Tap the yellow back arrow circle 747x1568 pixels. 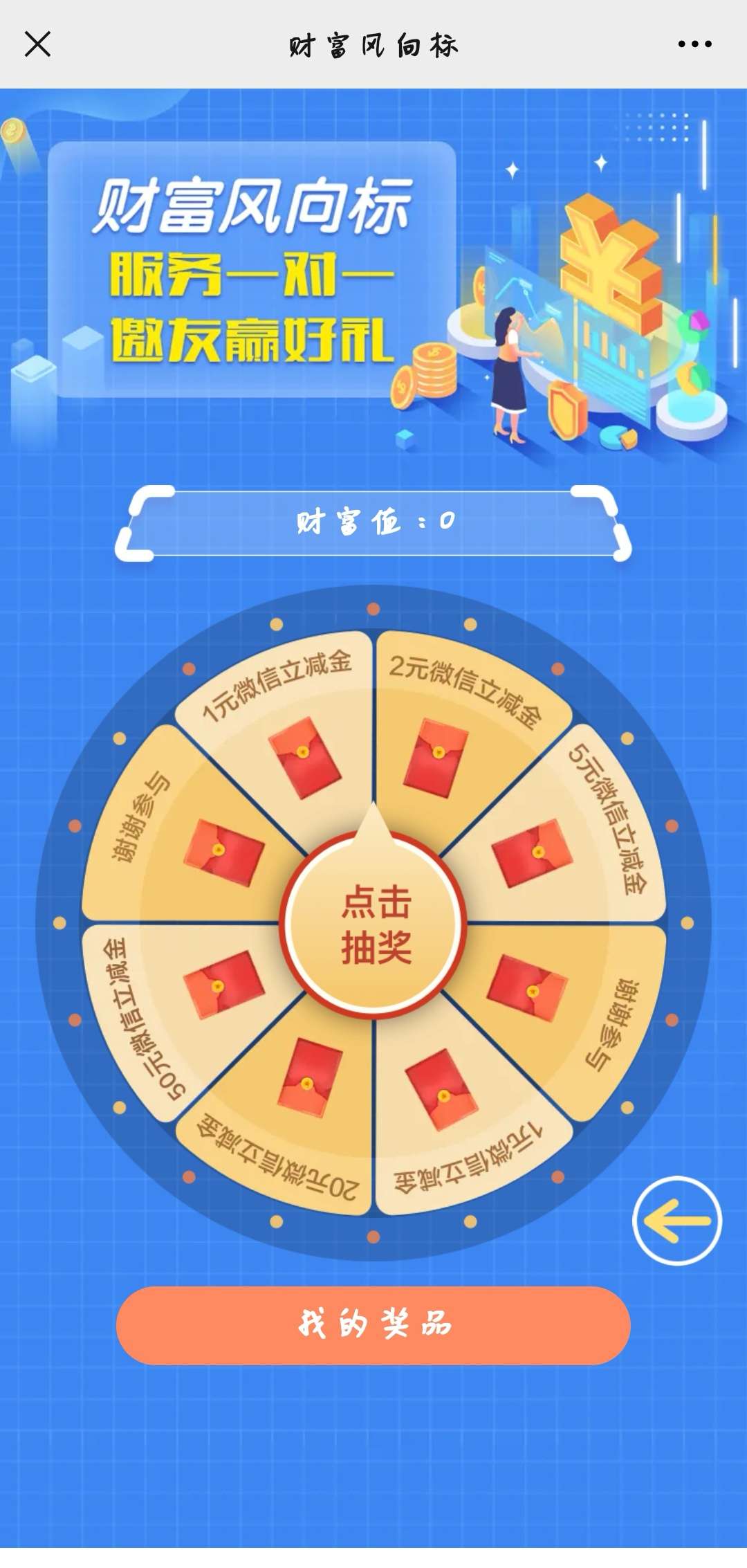(x=676, y=1221)
